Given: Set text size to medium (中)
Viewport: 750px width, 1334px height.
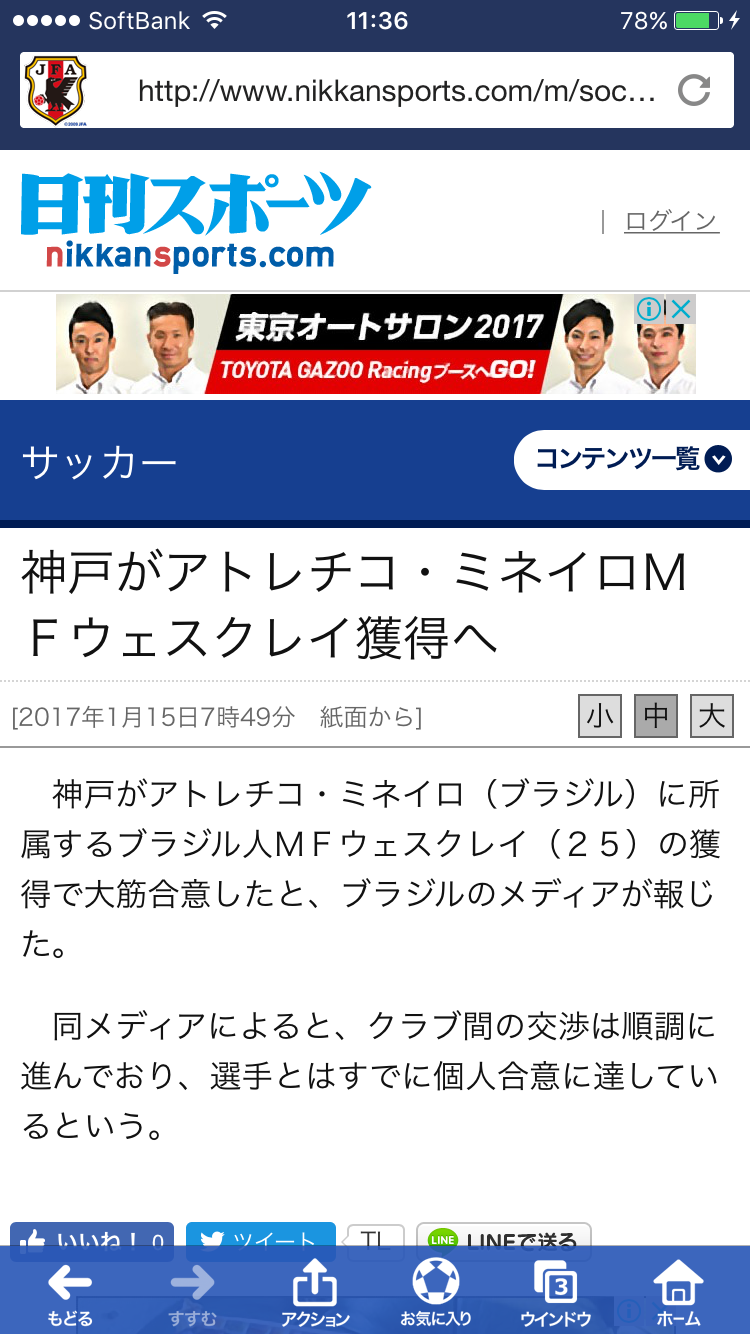Looking at the screenshot, I should point(656,716).
